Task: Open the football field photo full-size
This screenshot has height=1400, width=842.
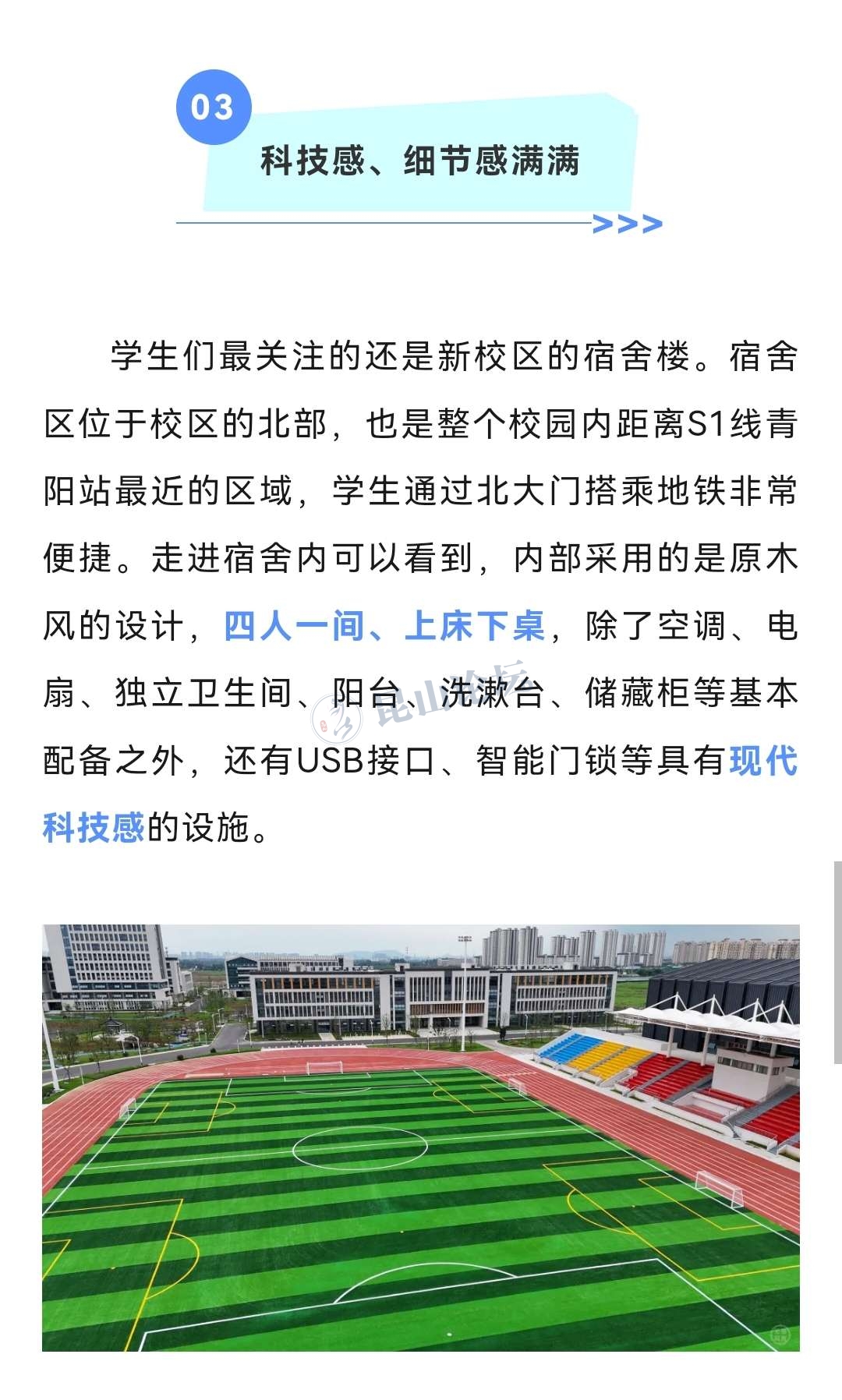Action: (421, 1137)
